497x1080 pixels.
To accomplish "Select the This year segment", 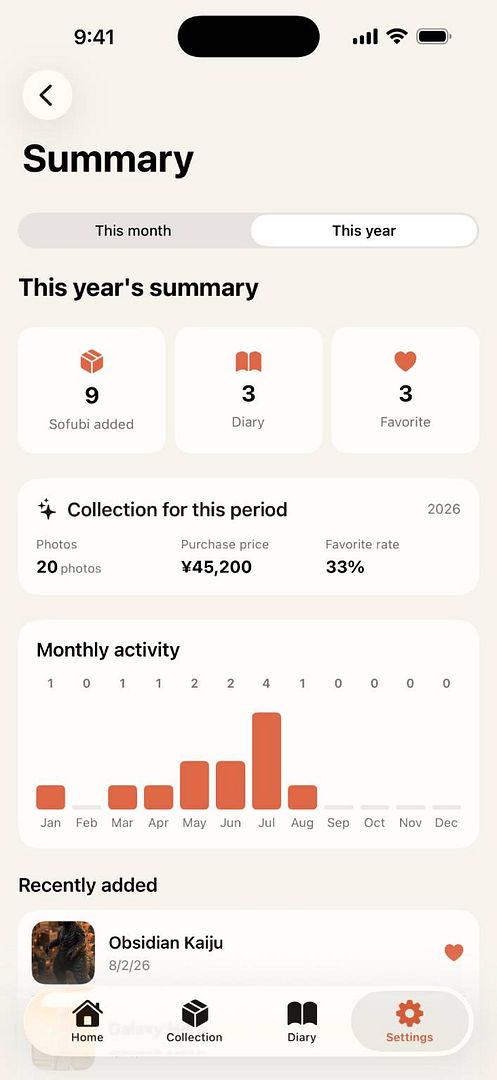I will point(363,231).
